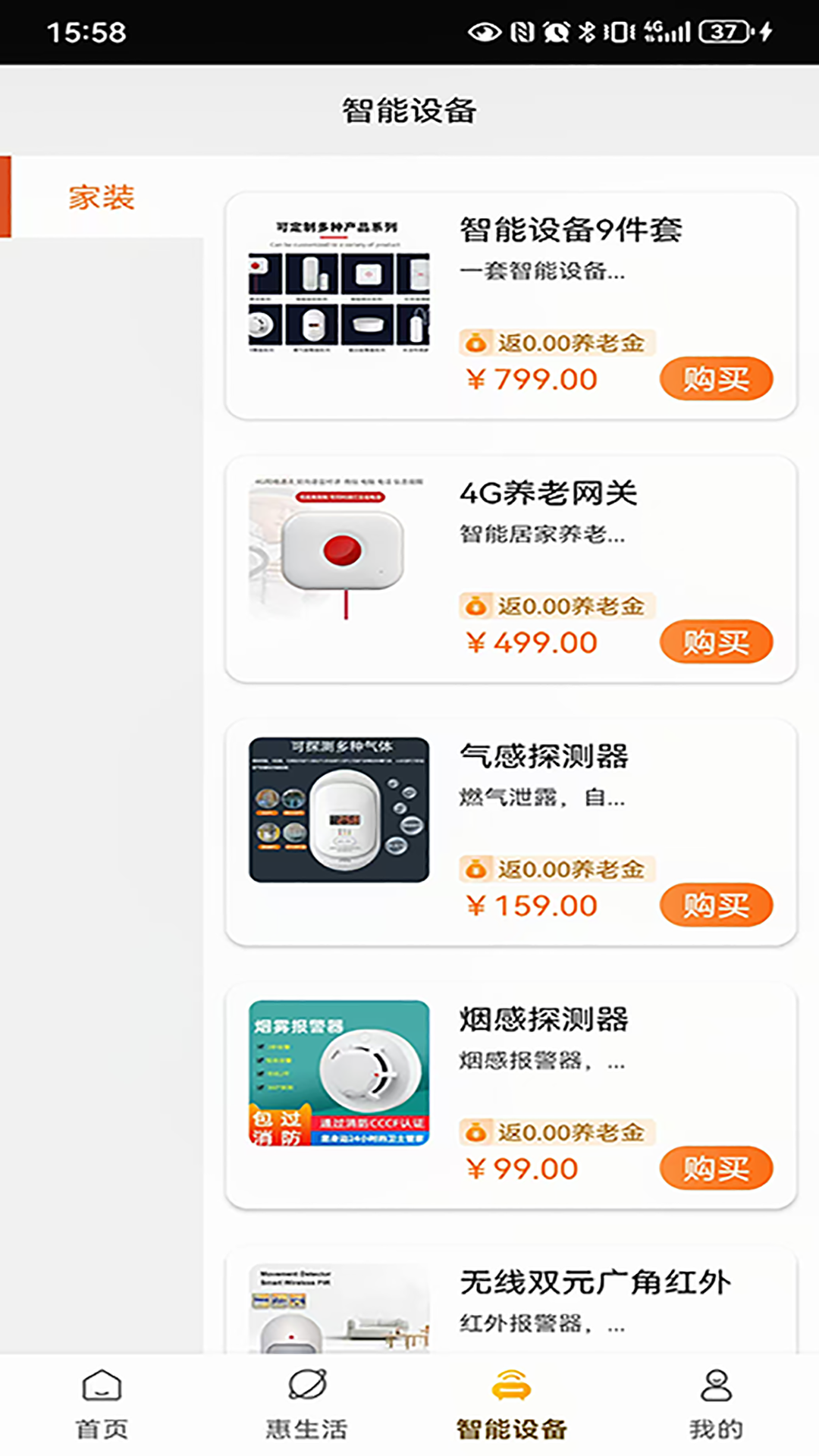
Task: Purchase the 气感探测器 for ¥159.00
Action: coord(716,905)
